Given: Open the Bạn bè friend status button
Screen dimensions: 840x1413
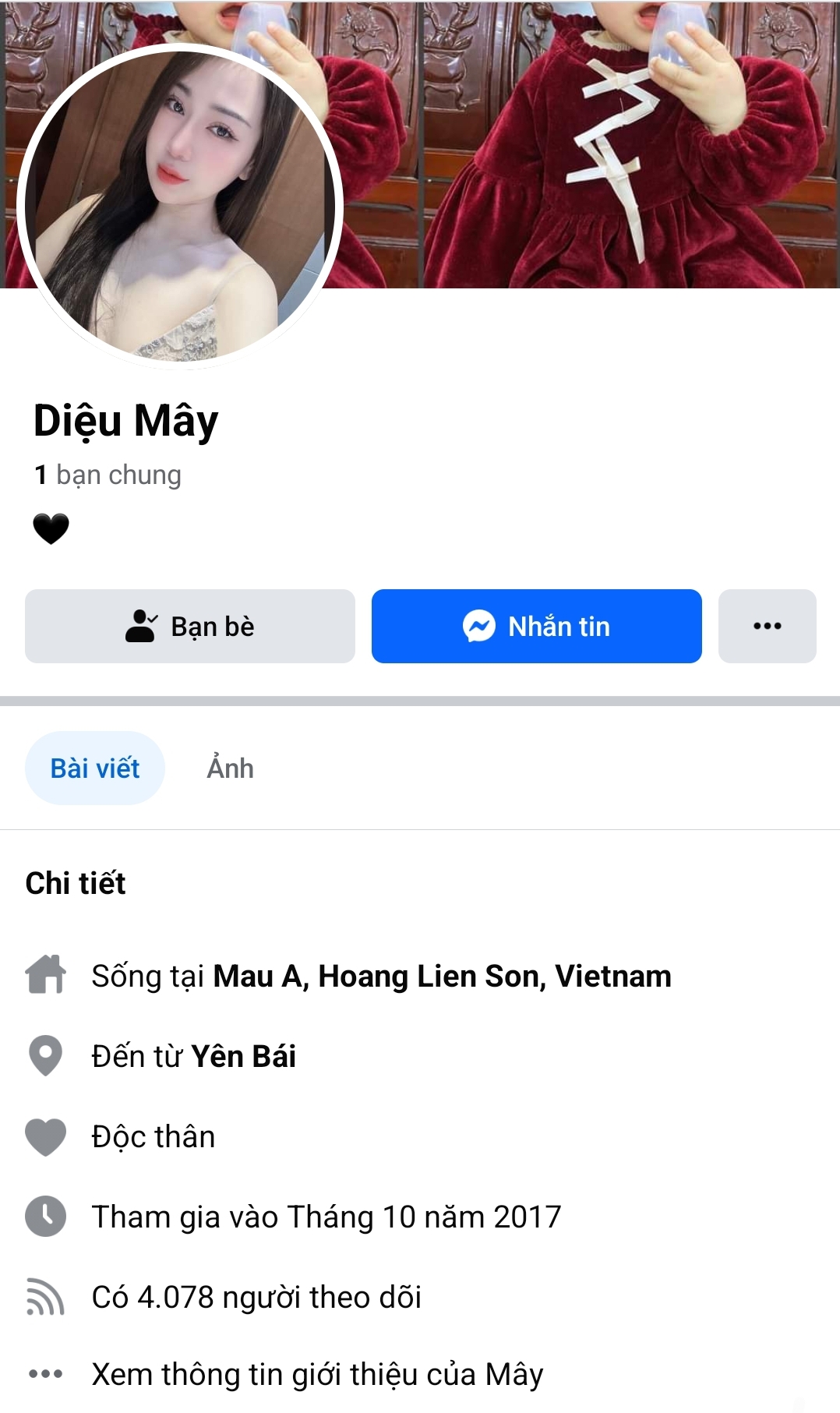Looking at the screenshot, I should pos(189,626).
